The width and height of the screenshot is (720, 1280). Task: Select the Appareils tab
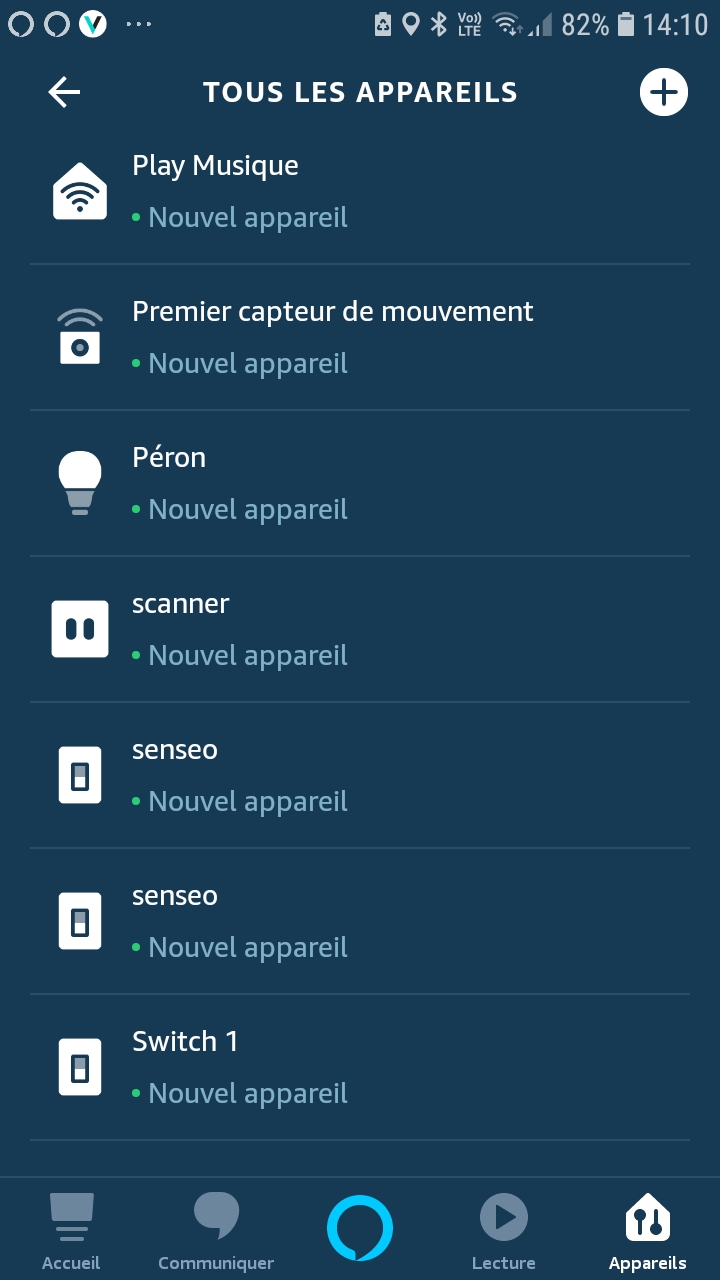(648, 1231)
